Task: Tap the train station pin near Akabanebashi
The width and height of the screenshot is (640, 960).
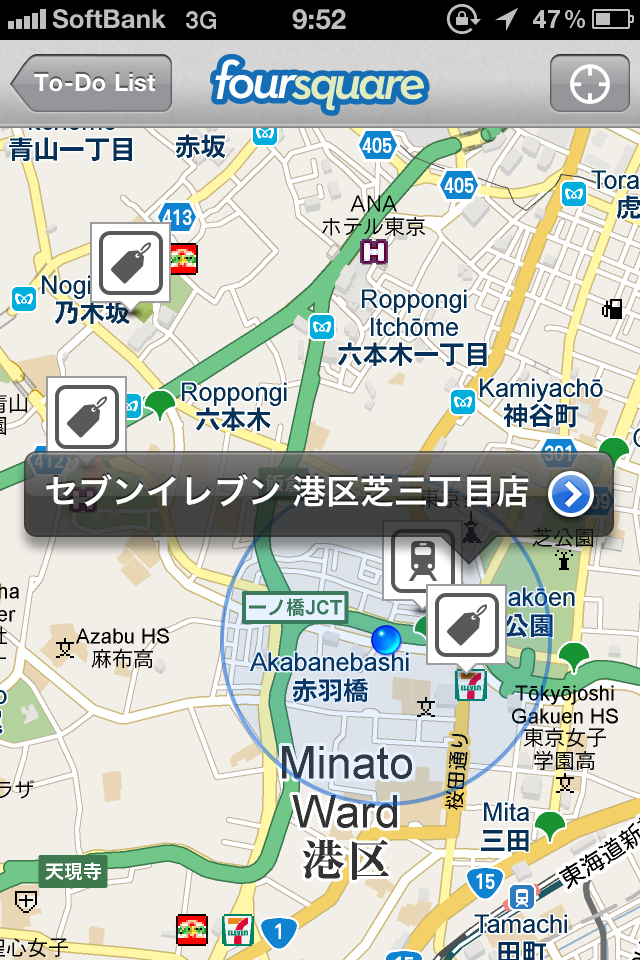Action: pos(420,560)
